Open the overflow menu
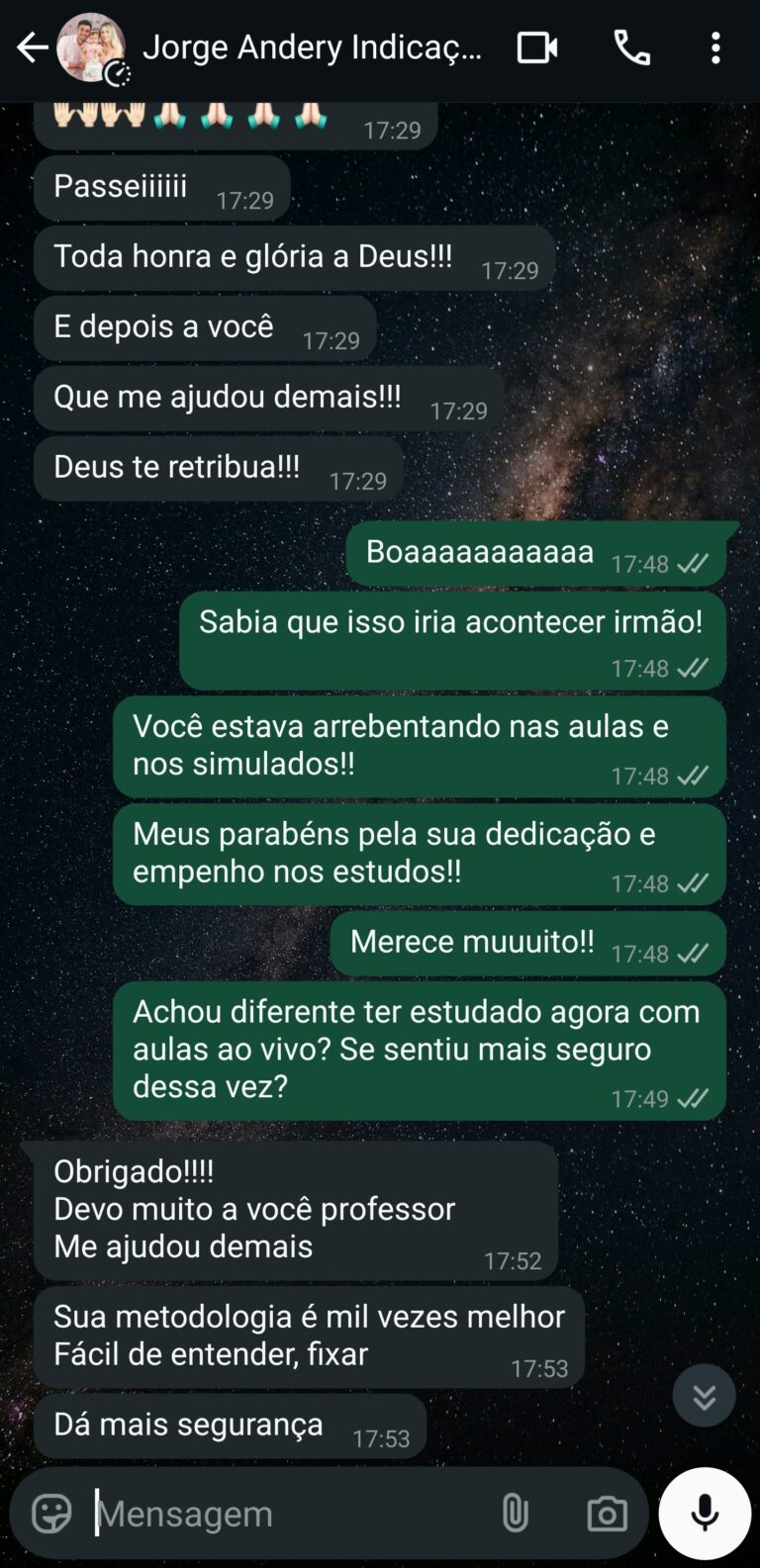 point(715,47)
